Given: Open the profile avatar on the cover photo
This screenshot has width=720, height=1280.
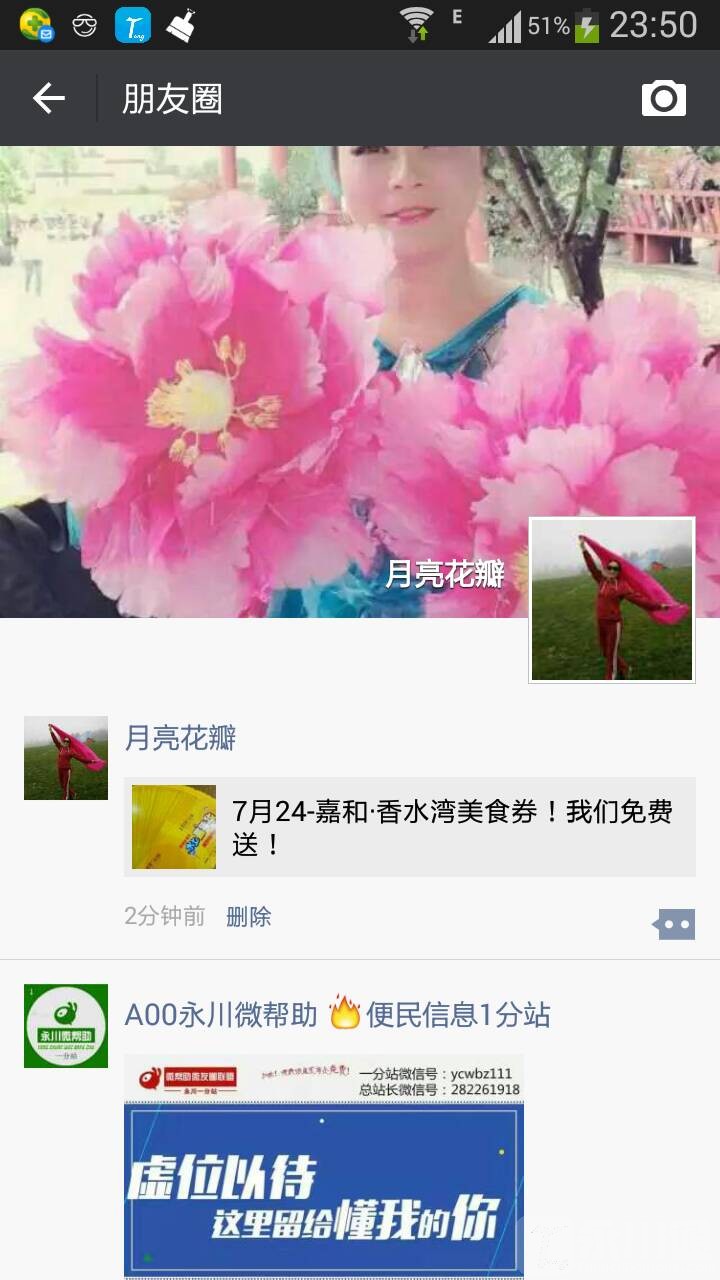Looking at the screenshot, I should 611,600.
